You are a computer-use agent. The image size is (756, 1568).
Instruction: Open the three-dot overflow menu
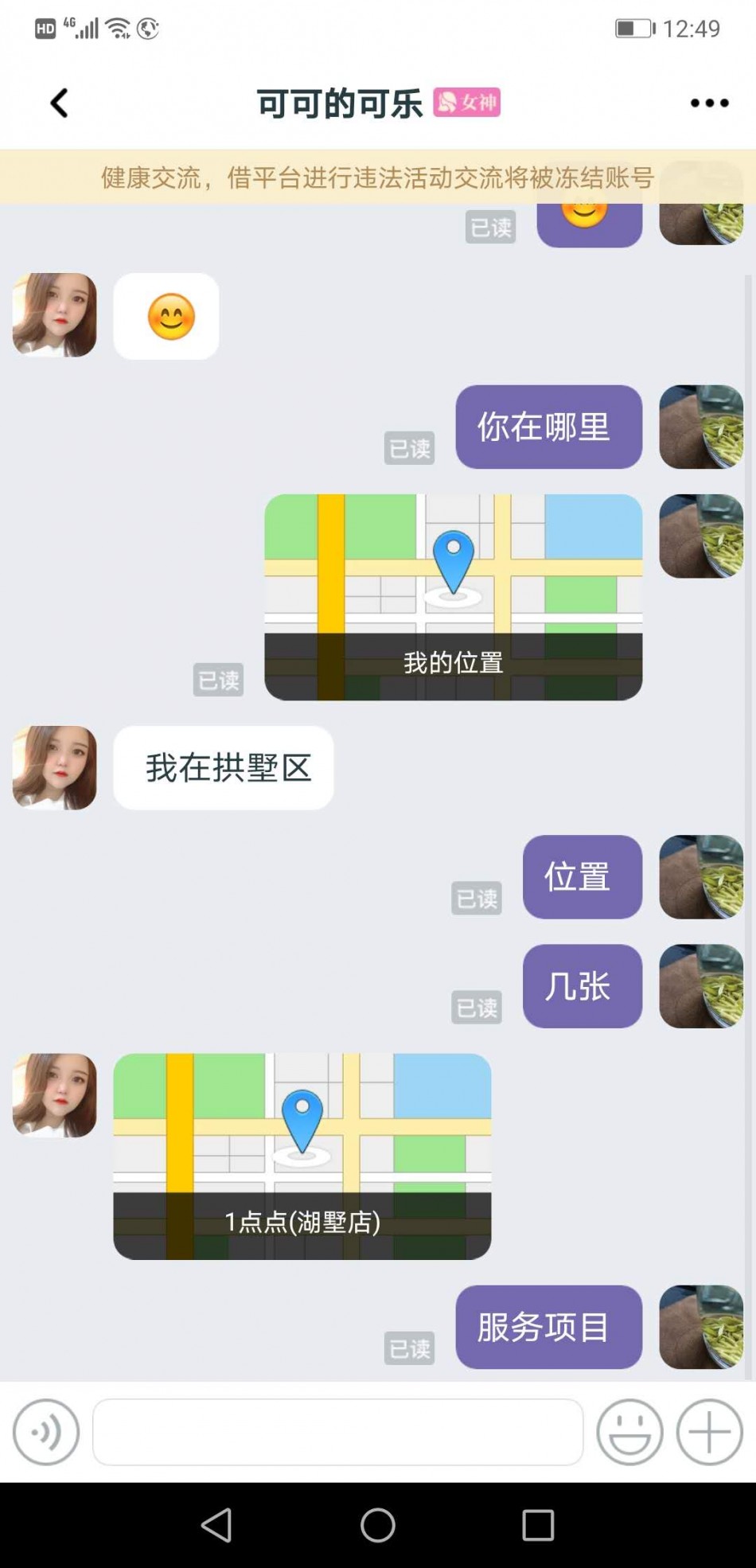point(709,103)
